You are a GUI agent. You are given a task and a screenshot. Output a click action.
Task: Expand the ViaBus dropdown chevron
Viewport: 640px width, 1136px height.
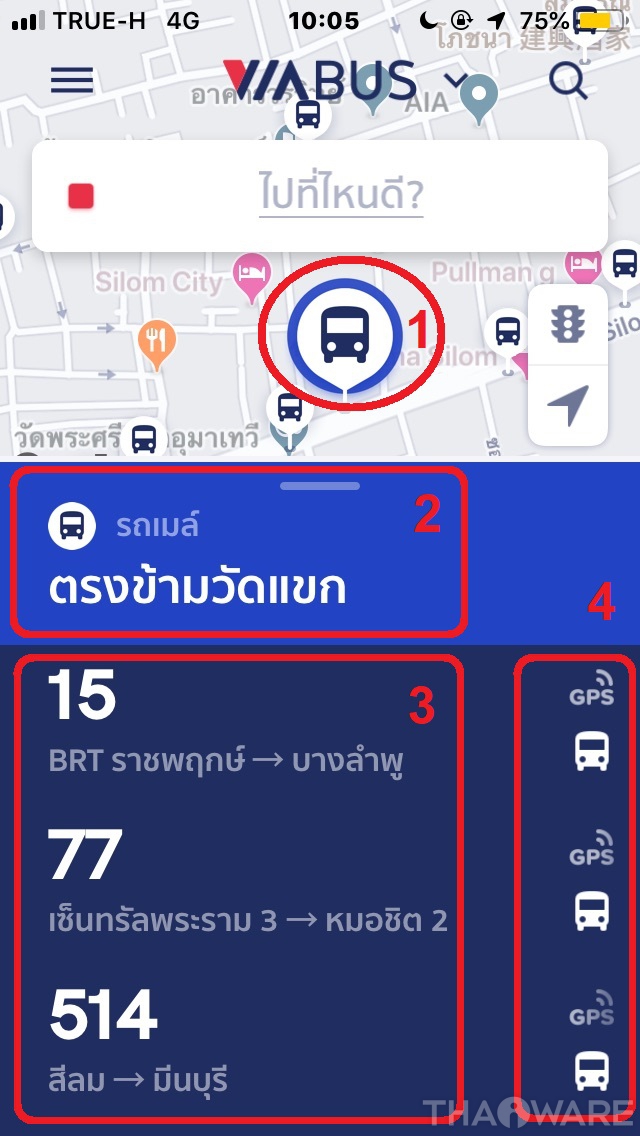pyautogui.click(x=455, y=81)
